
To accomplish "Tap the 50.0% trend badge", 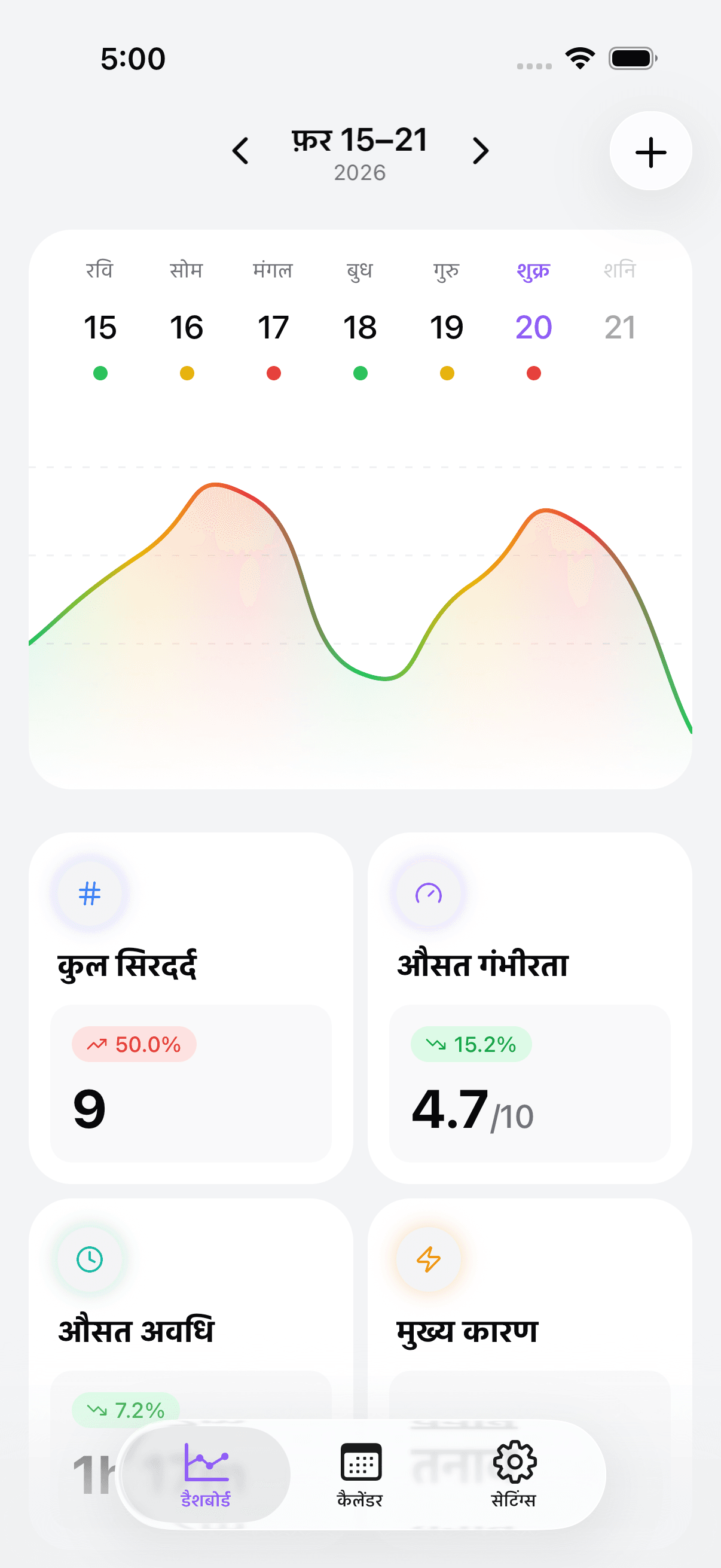I will [135, 1044].
